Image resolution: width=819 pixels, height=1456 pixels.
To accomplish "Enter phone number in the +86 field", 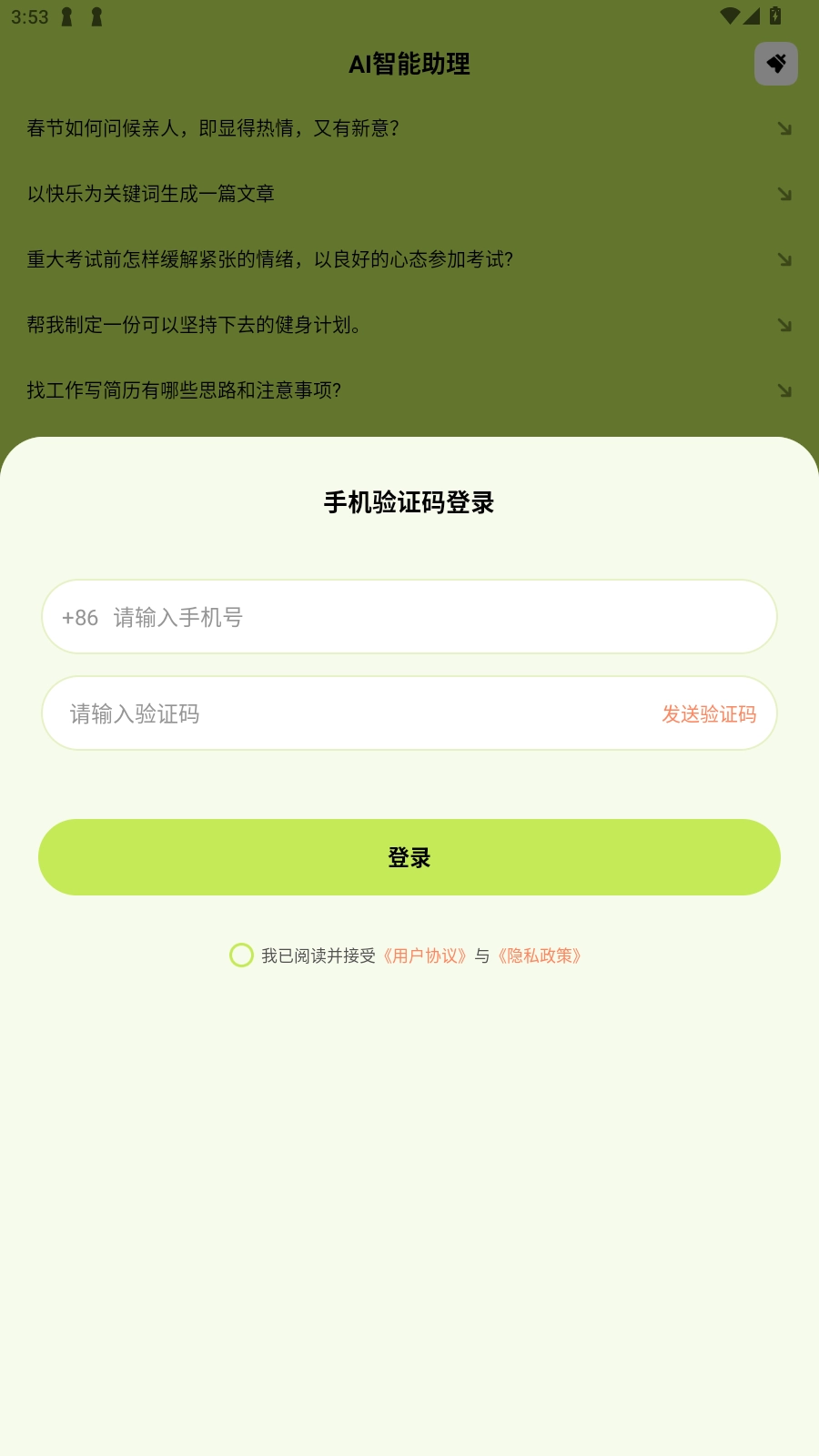I will 409,617.
